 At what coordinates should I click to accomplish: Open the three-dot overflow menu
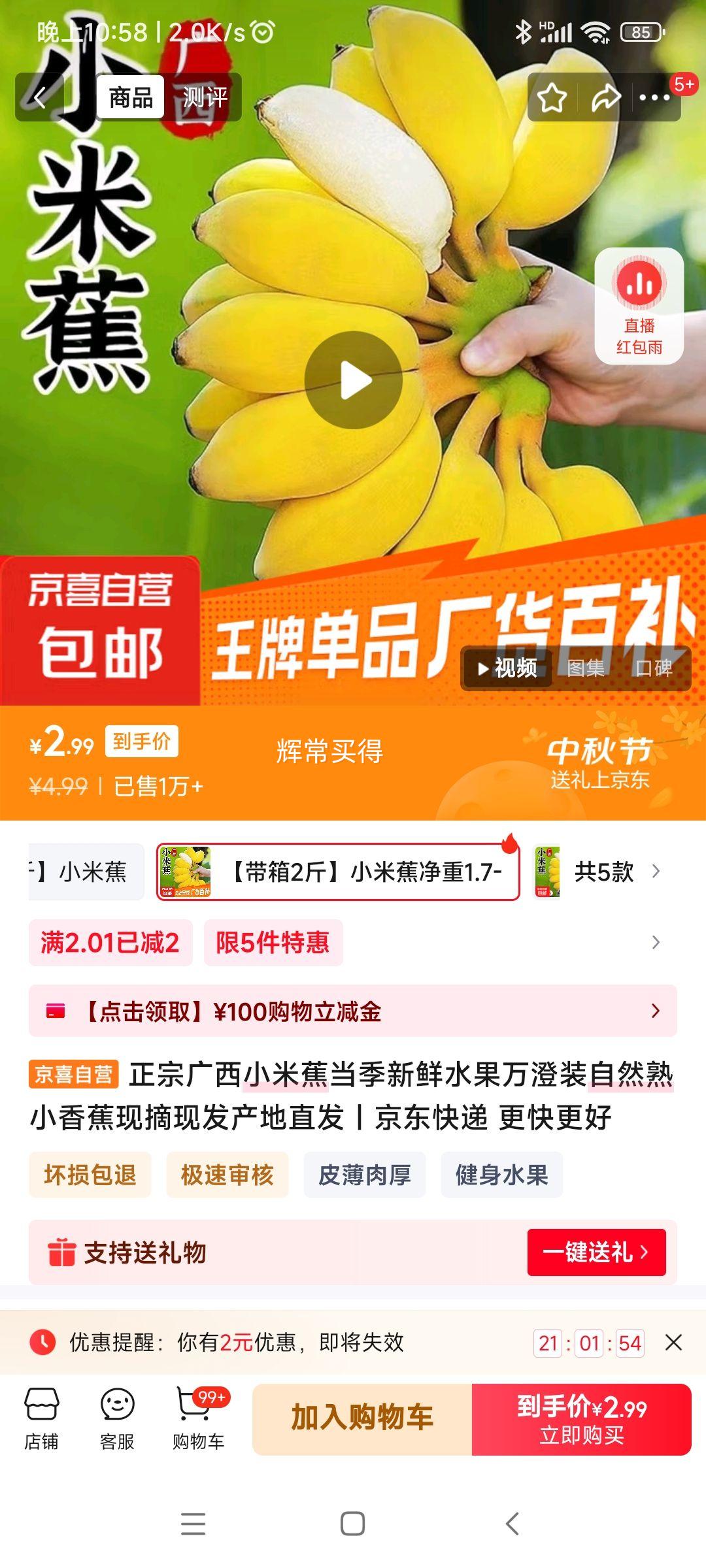click(x=654, y=98)
